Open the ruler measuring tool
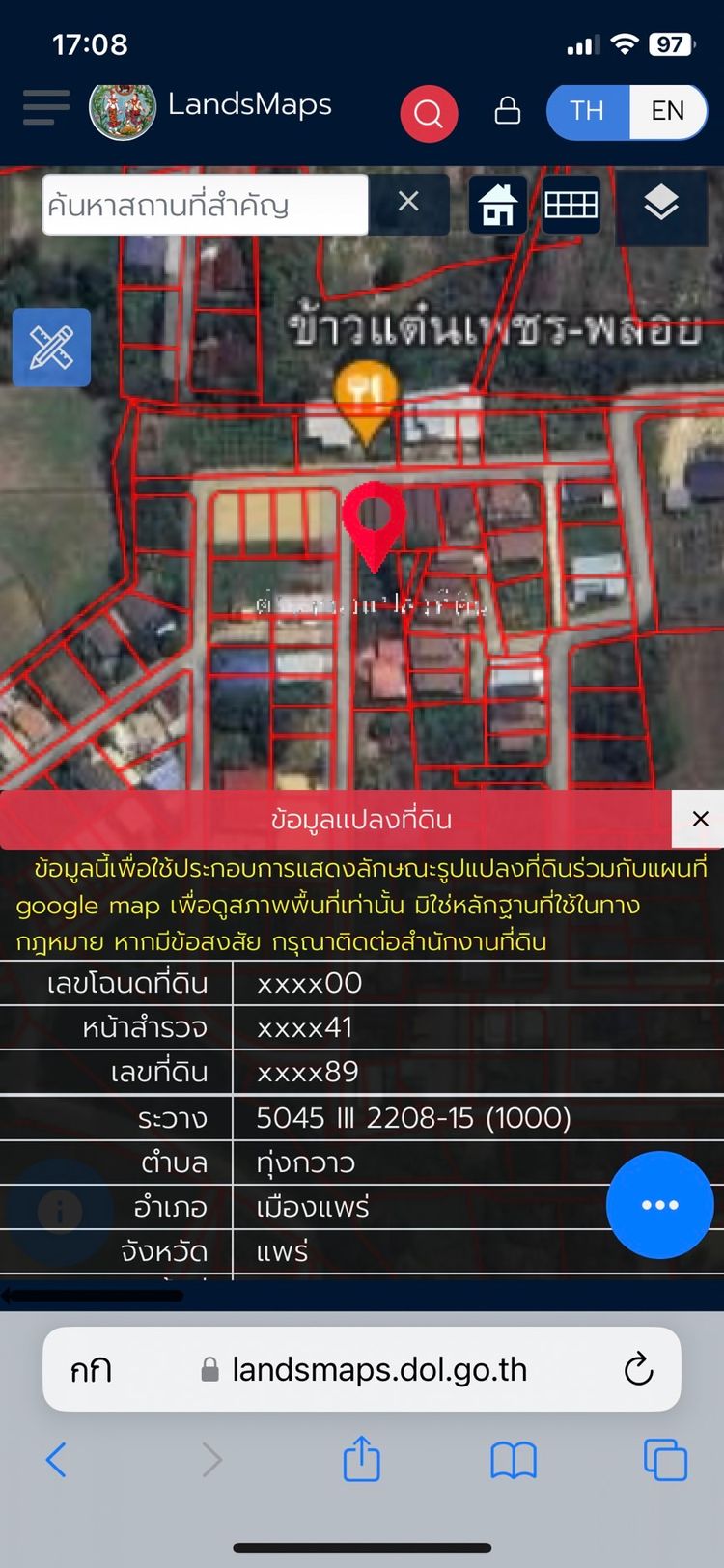Viewport: 724px width, 1568px height. pyautogui.click(x=52, y=348)
